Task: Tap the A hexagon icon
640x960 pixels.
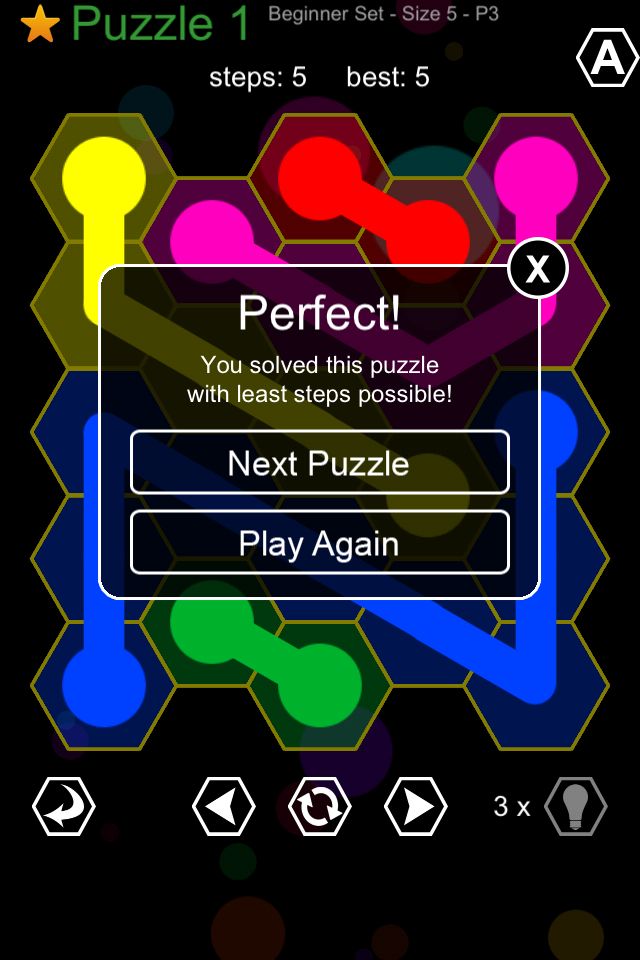Action: 607,61
